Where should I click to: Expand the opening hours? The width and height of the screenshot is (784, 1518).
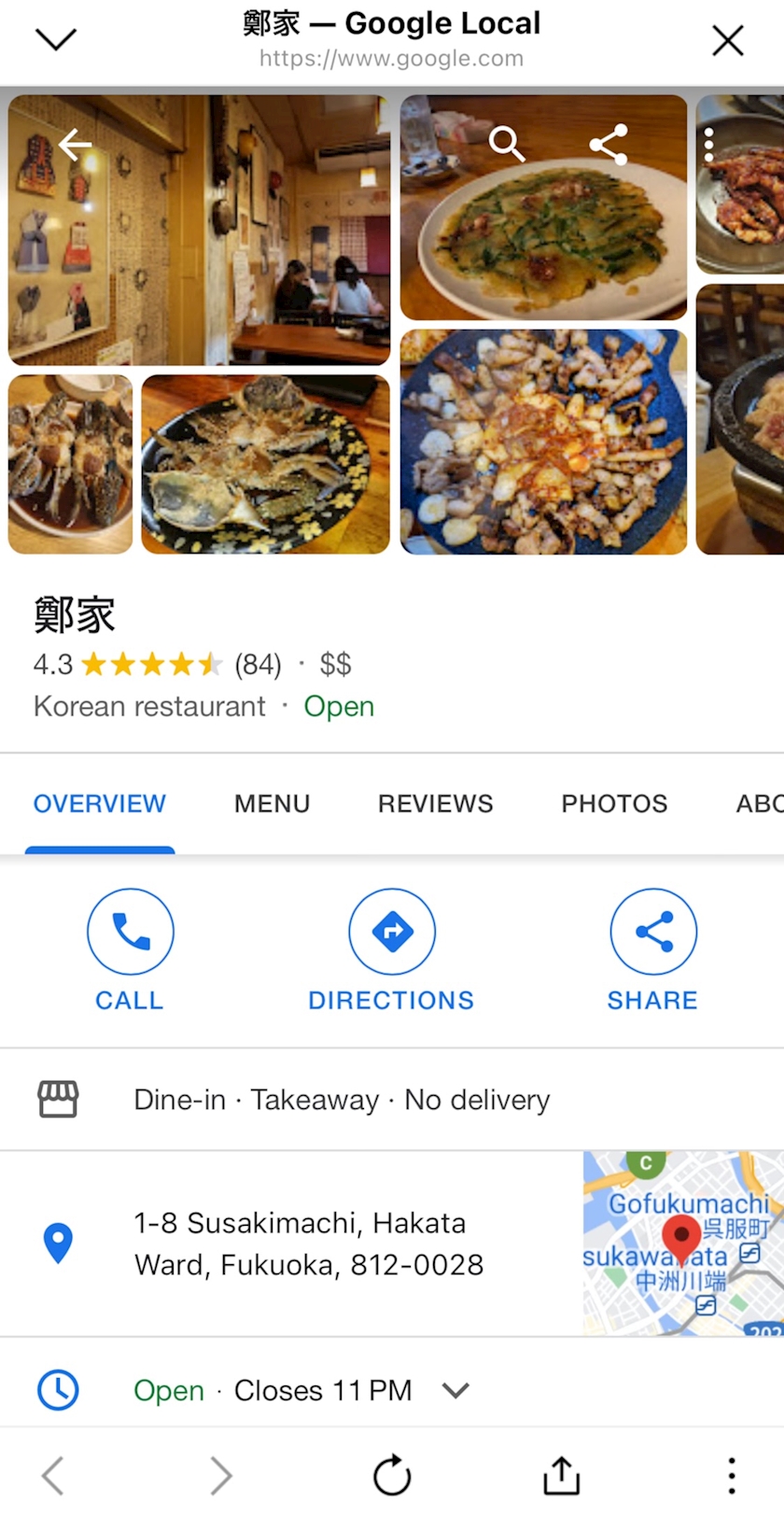(x=455, y=1390)
